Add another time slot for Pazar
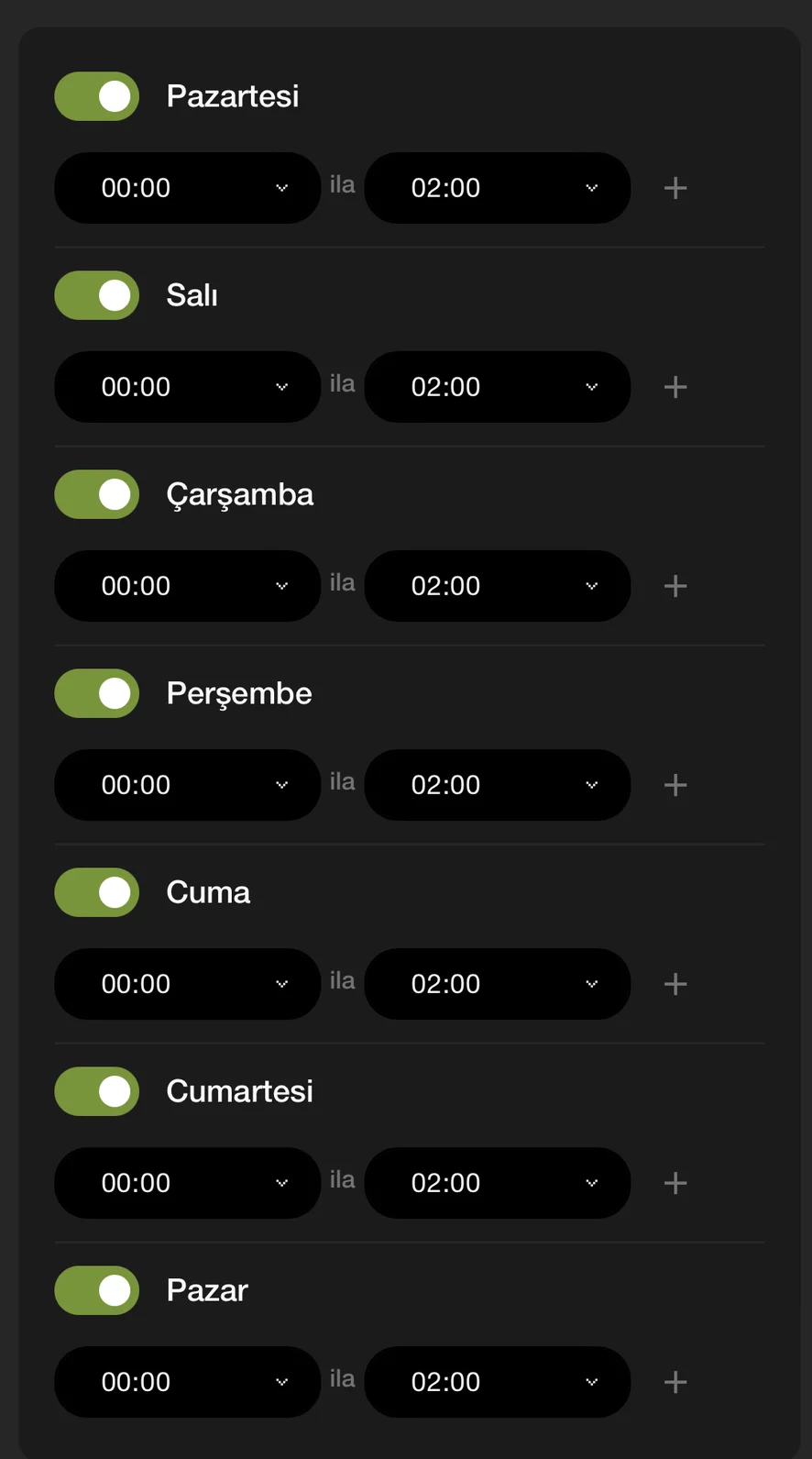The height and width of the screenshot is (1459, 812). pyautogui.click(x=675, y=1382)
